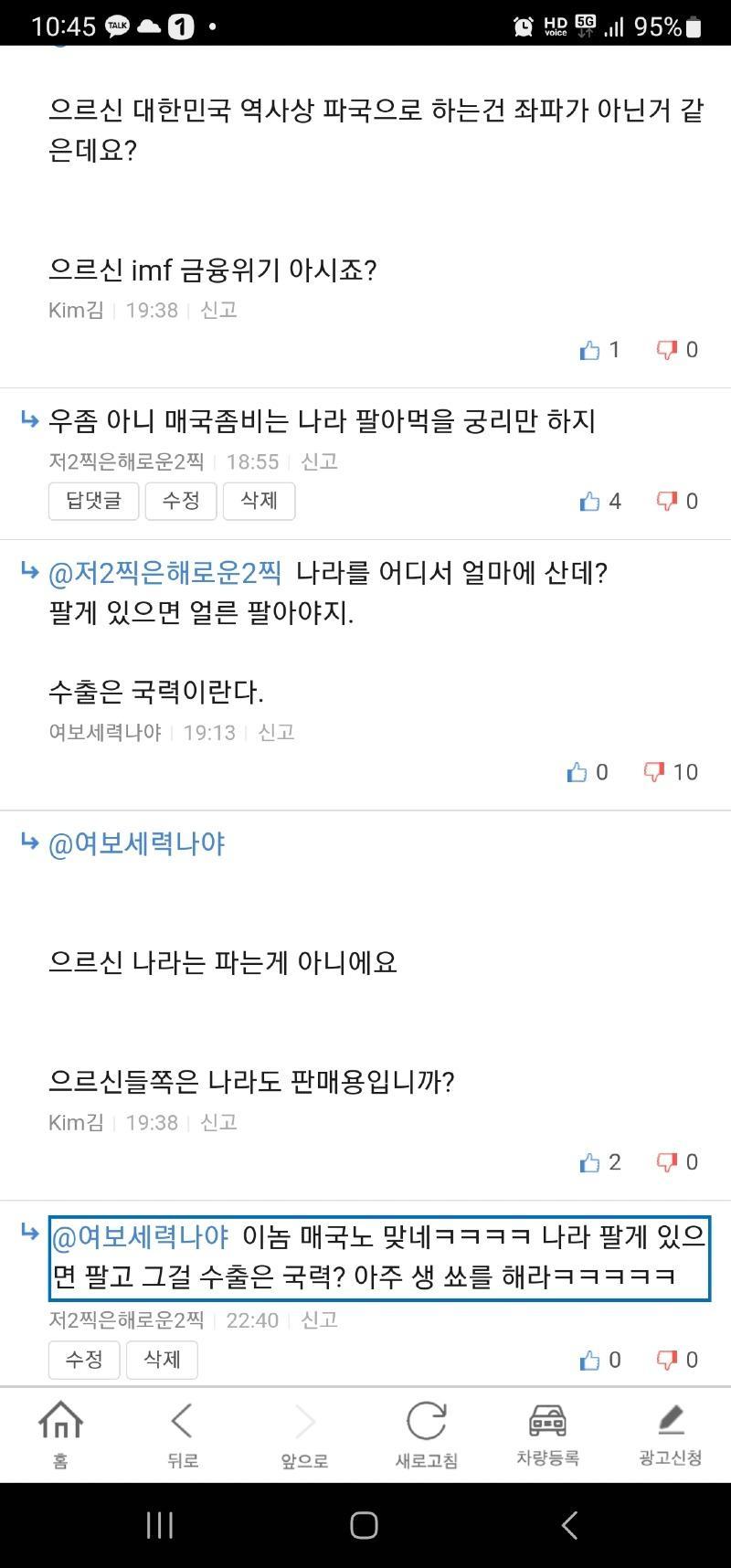Tap 답댓글 under the 18:55 comment

click(x=93, y=501)
